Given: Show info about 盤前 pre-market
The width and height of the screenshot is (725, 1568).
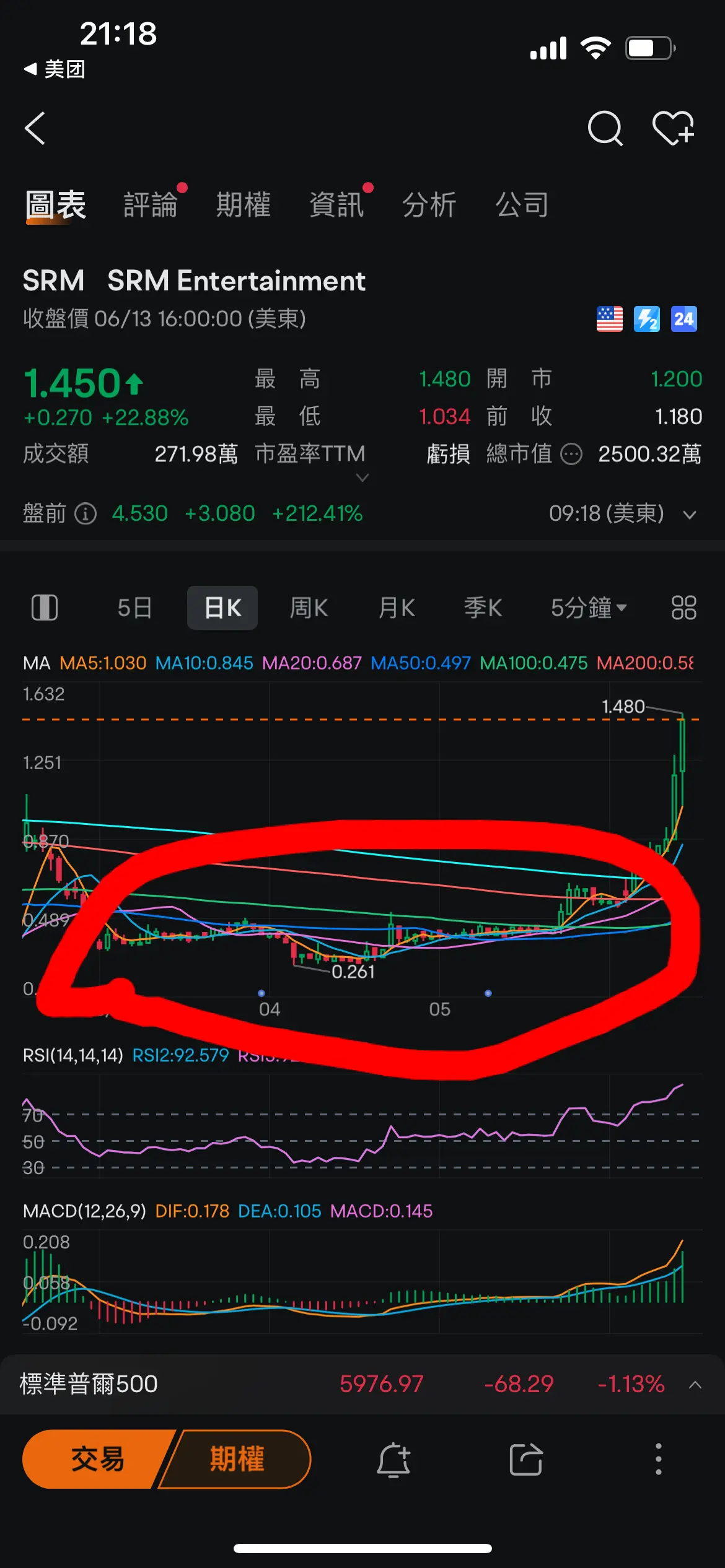Looking at the screenshot, I should click(86, 513).
